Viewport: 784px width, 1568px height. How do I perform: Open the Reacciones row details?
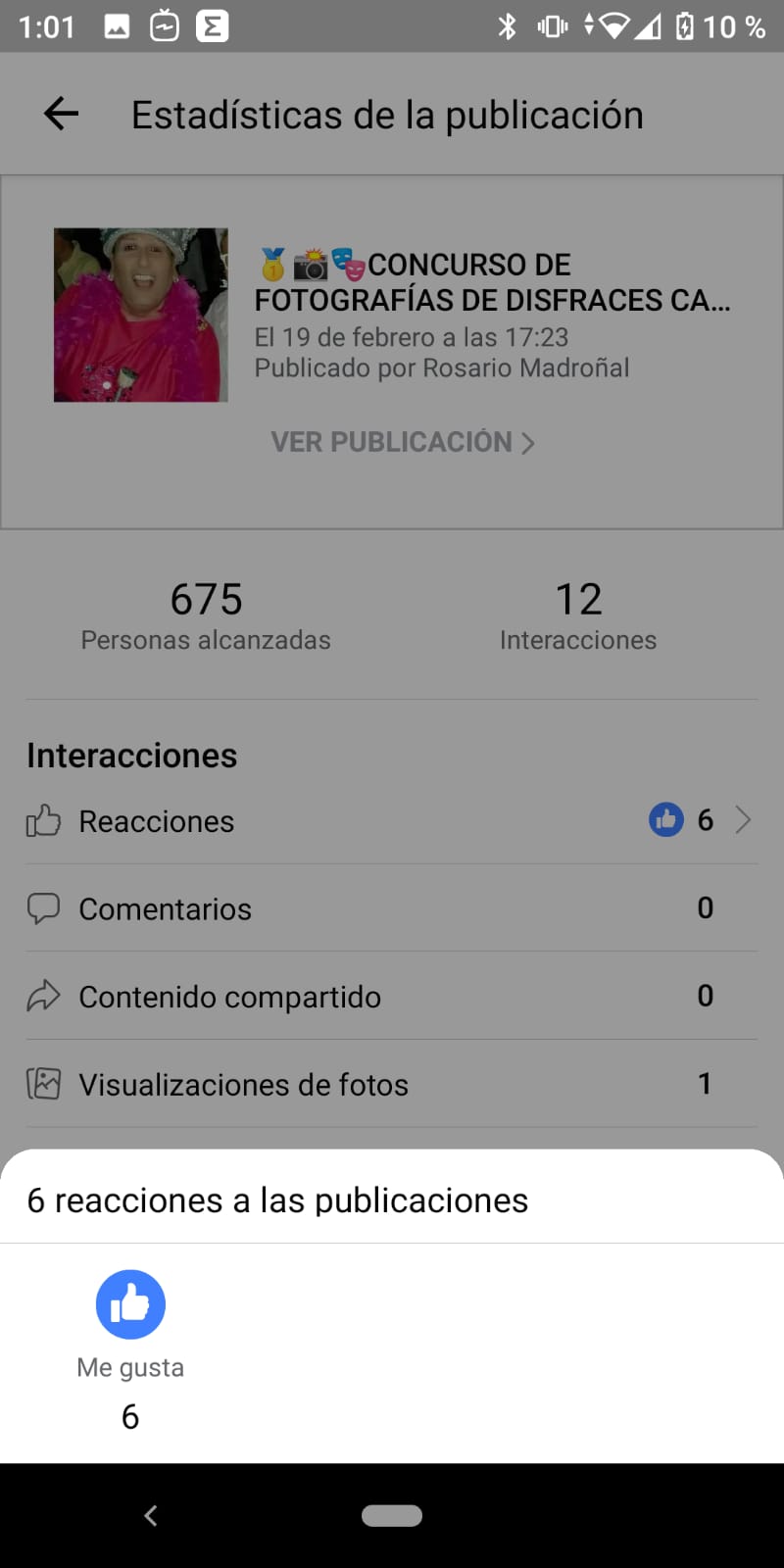[392, 820]
